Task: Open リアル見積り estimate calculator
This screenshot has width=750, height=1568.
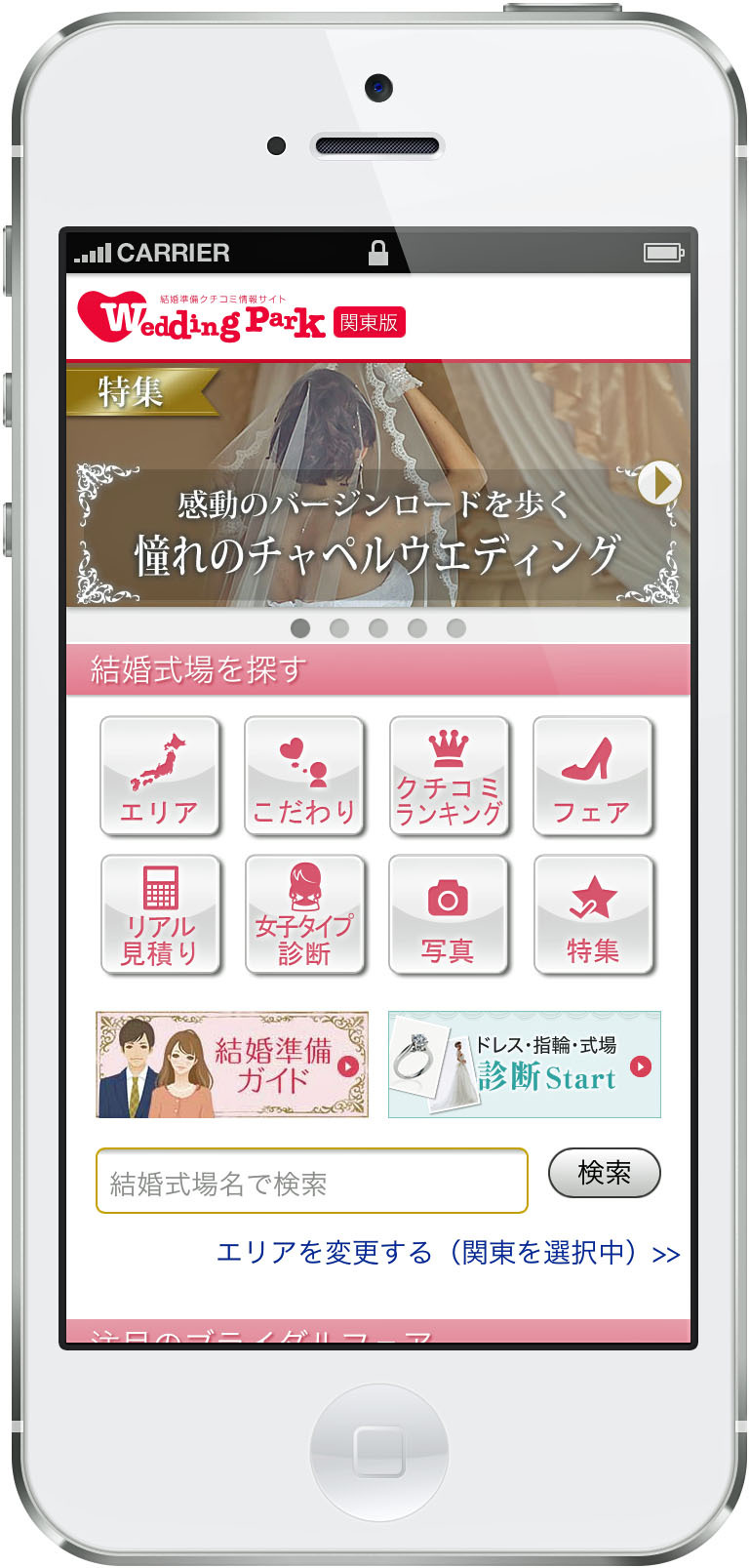Action: coord(160,914)
